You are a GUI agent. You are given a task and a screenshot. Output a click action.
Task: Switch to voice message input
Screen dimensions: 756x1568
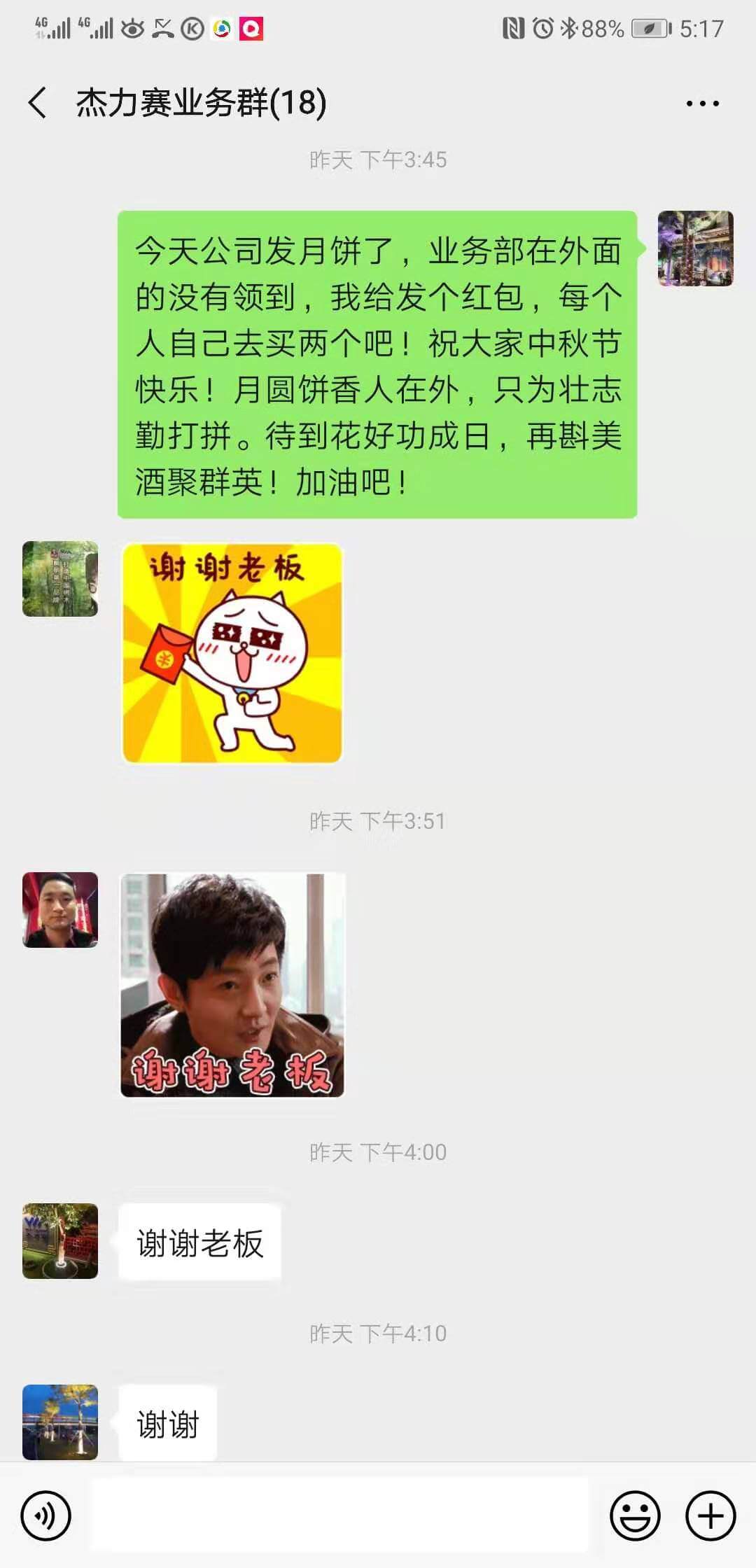coord(46,1515)
